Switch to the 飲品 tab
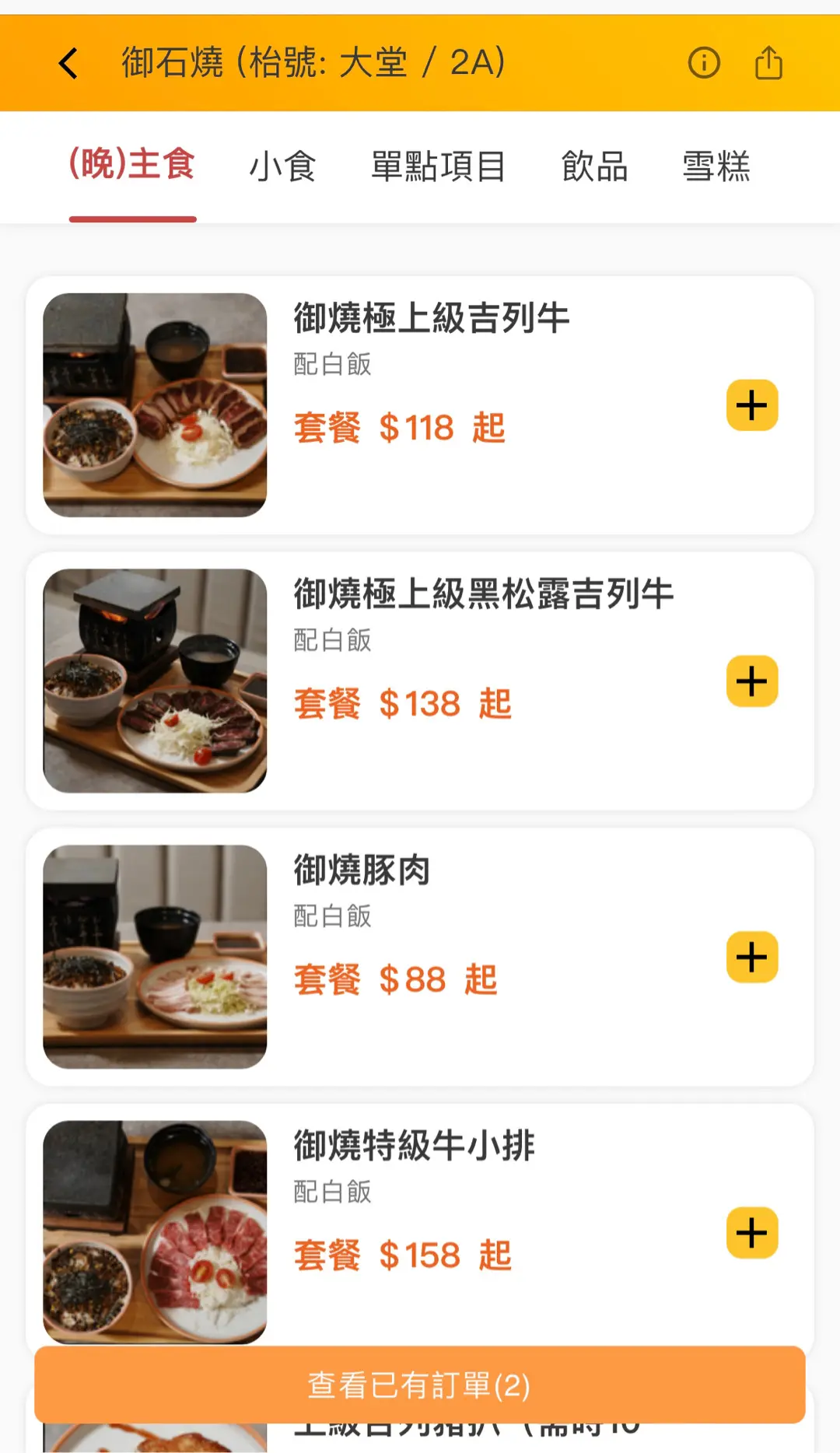Image resolution: width=840 pixels, height=1453 pixels. 595,166
